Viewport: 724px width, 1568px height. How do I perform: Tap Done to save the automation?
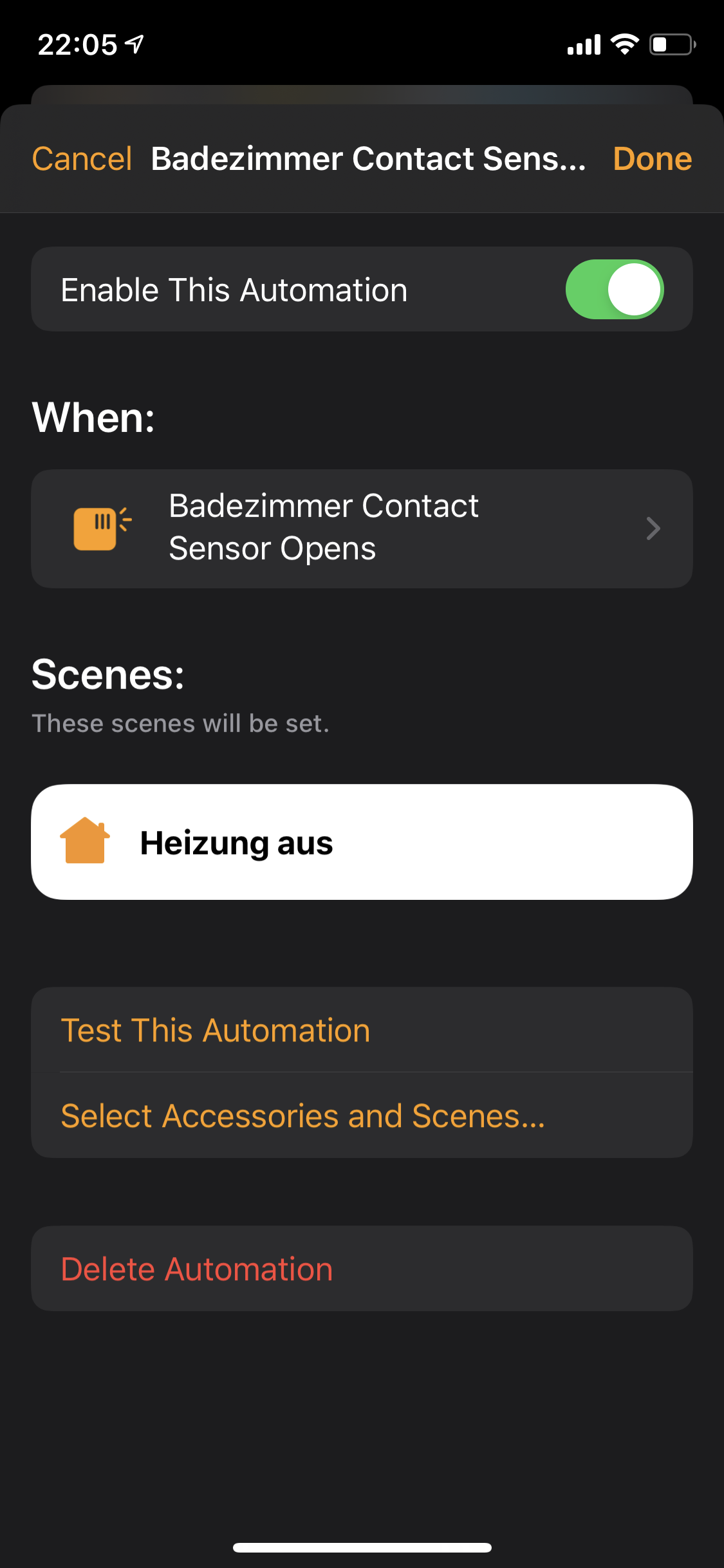click(652, 159)
